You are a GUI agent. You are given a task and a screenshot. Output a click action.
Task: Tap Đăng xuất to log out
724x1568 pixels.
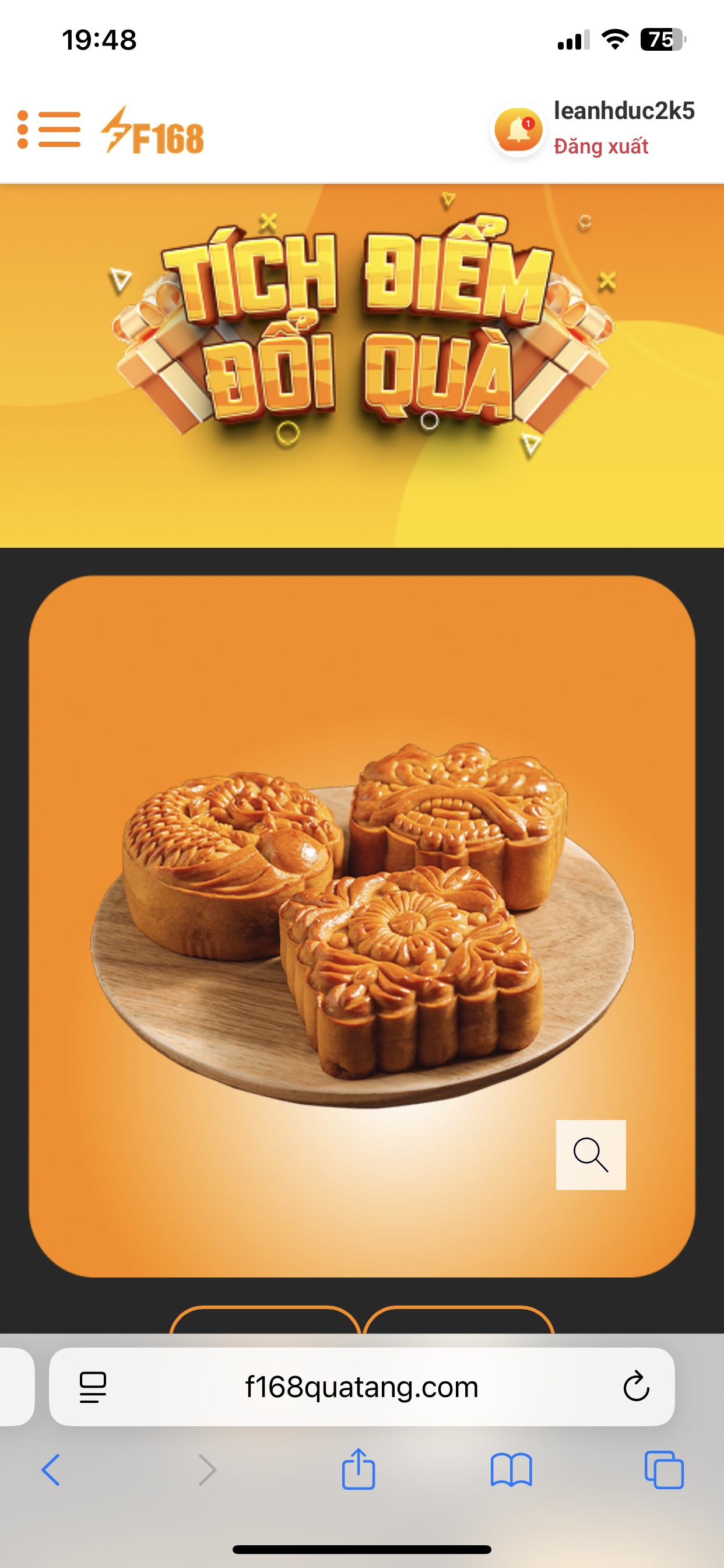pyautogui.click(x=600, y=146)
